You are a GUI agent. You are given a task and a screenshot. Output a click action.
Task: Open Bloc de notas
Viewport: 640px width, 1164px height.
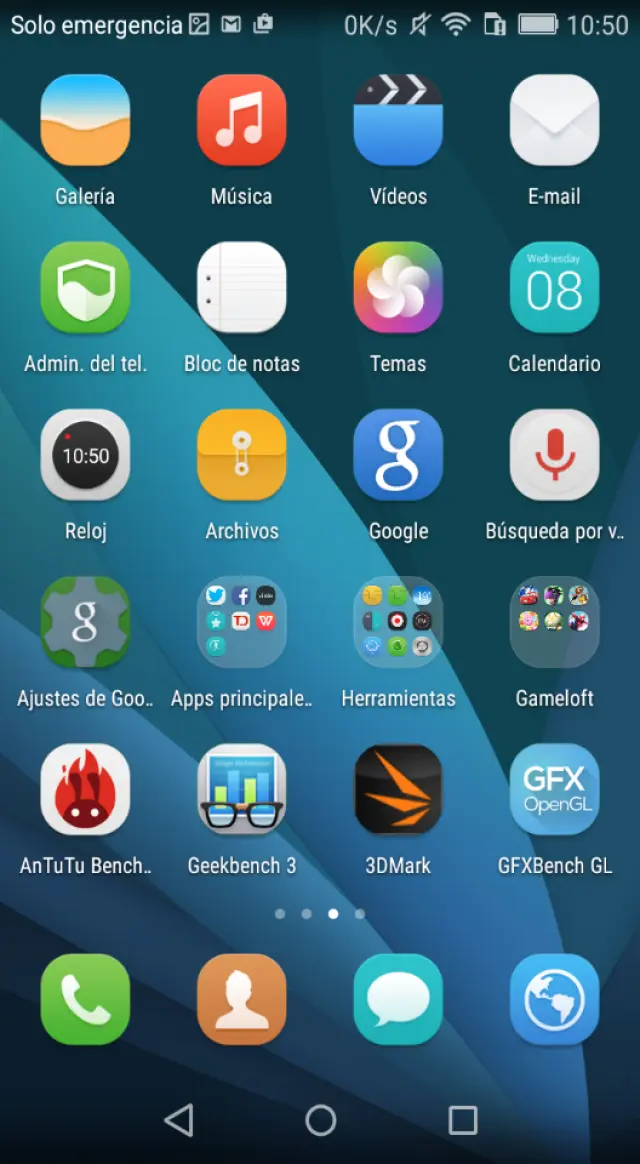(x=242, y=288)
